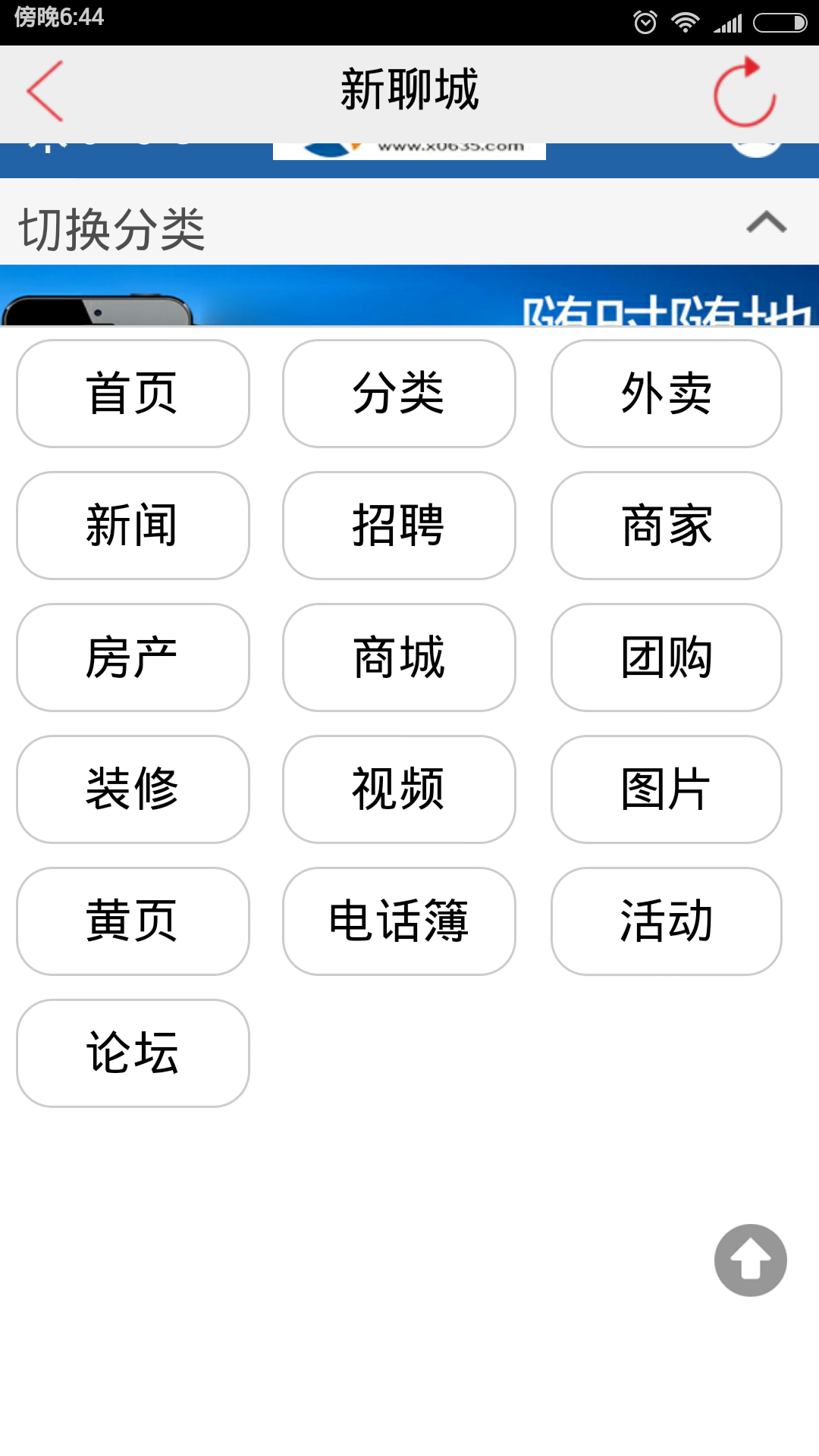Click the Wi-Fi icon in the status bar

[685, 21]
